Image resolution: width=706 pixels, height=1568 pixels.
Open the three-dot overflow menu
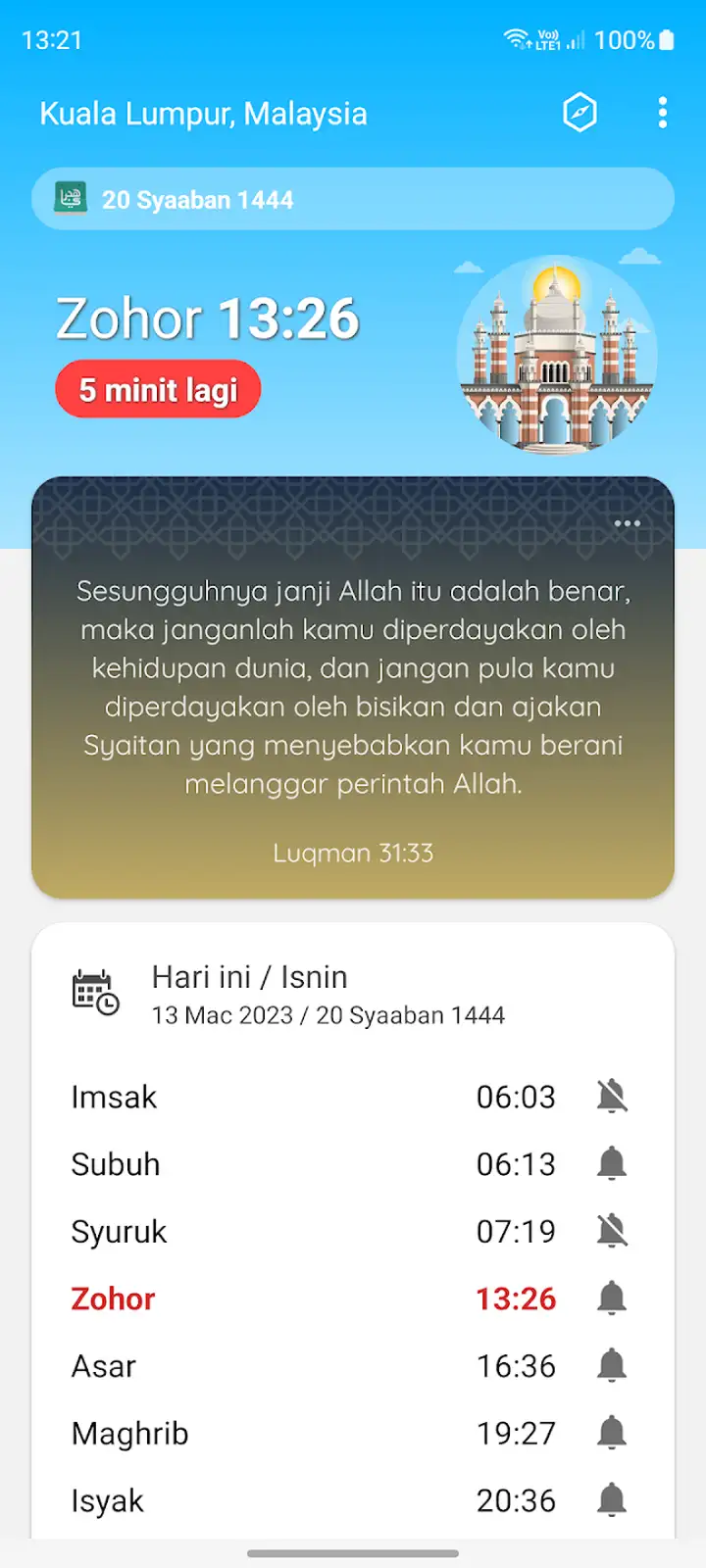tap(663, 113)
